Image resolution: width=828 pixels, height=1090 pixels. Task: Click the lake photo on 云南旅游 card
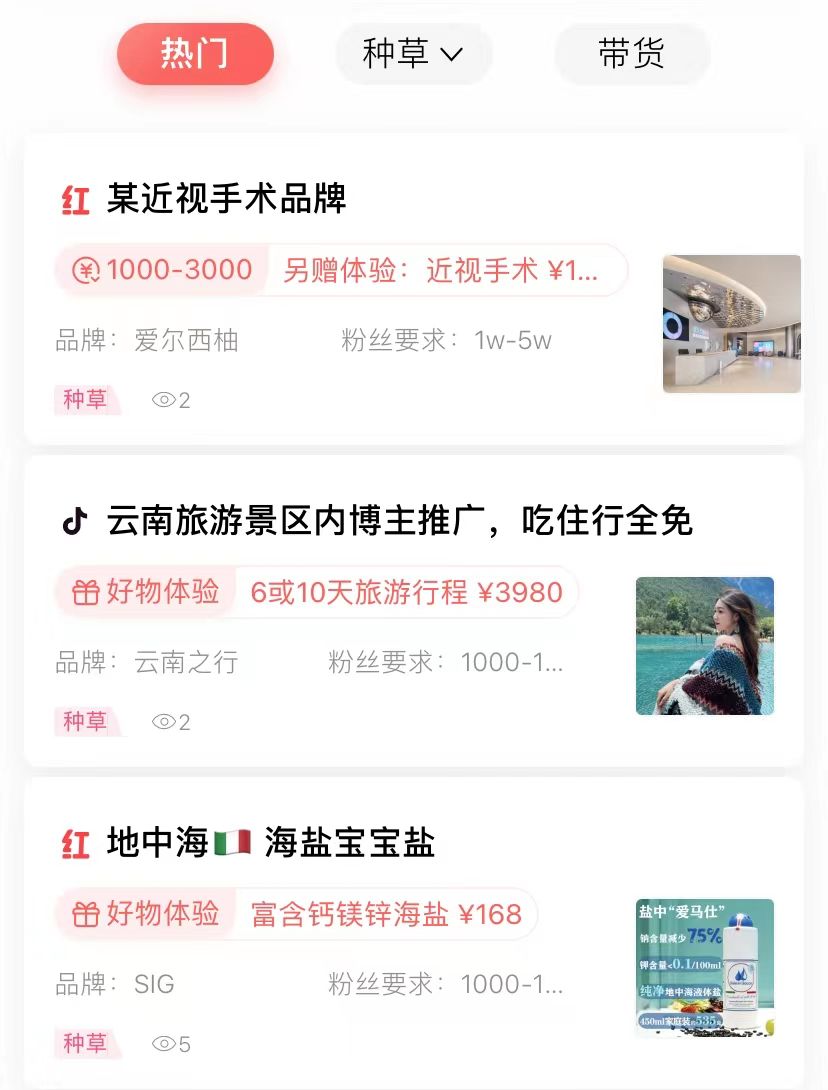704,645
